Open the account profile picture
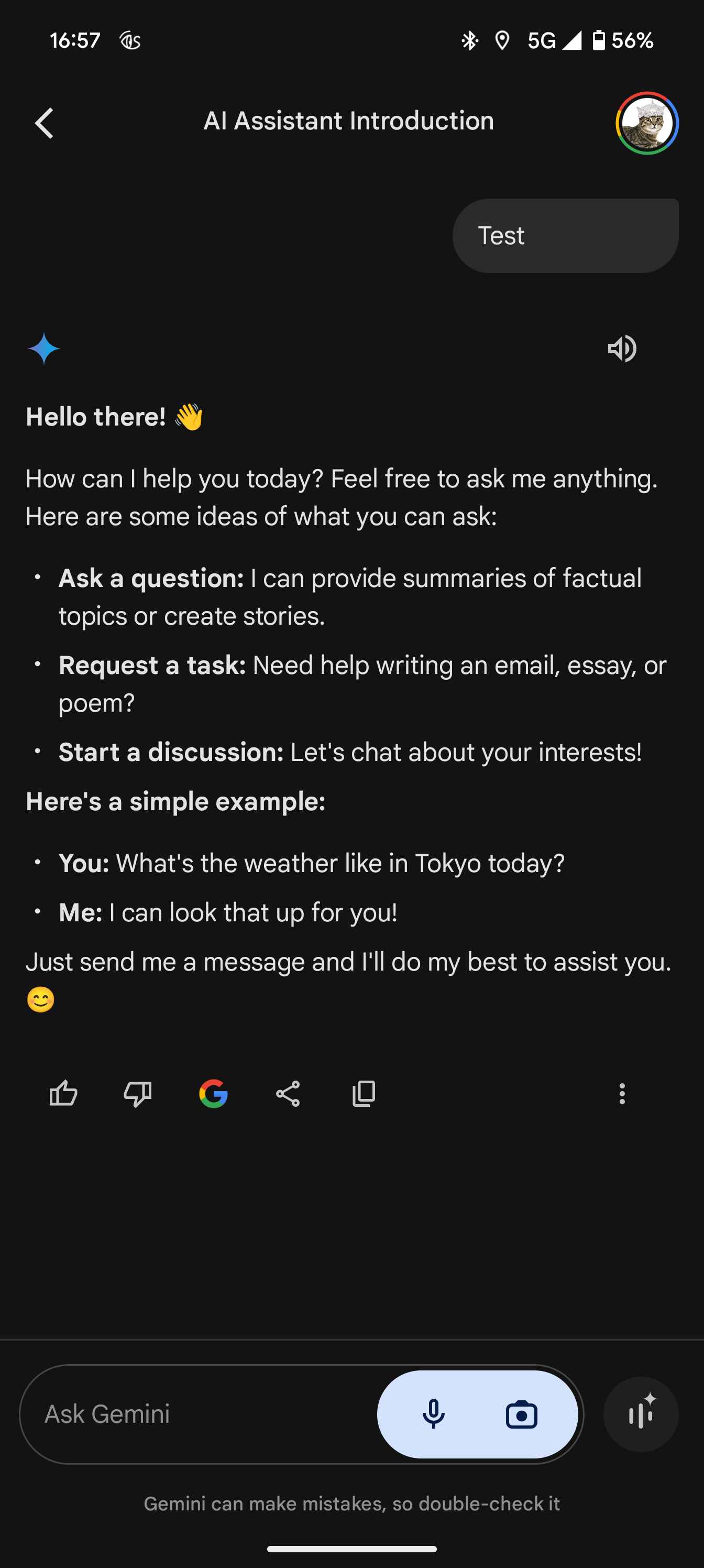 647,124
